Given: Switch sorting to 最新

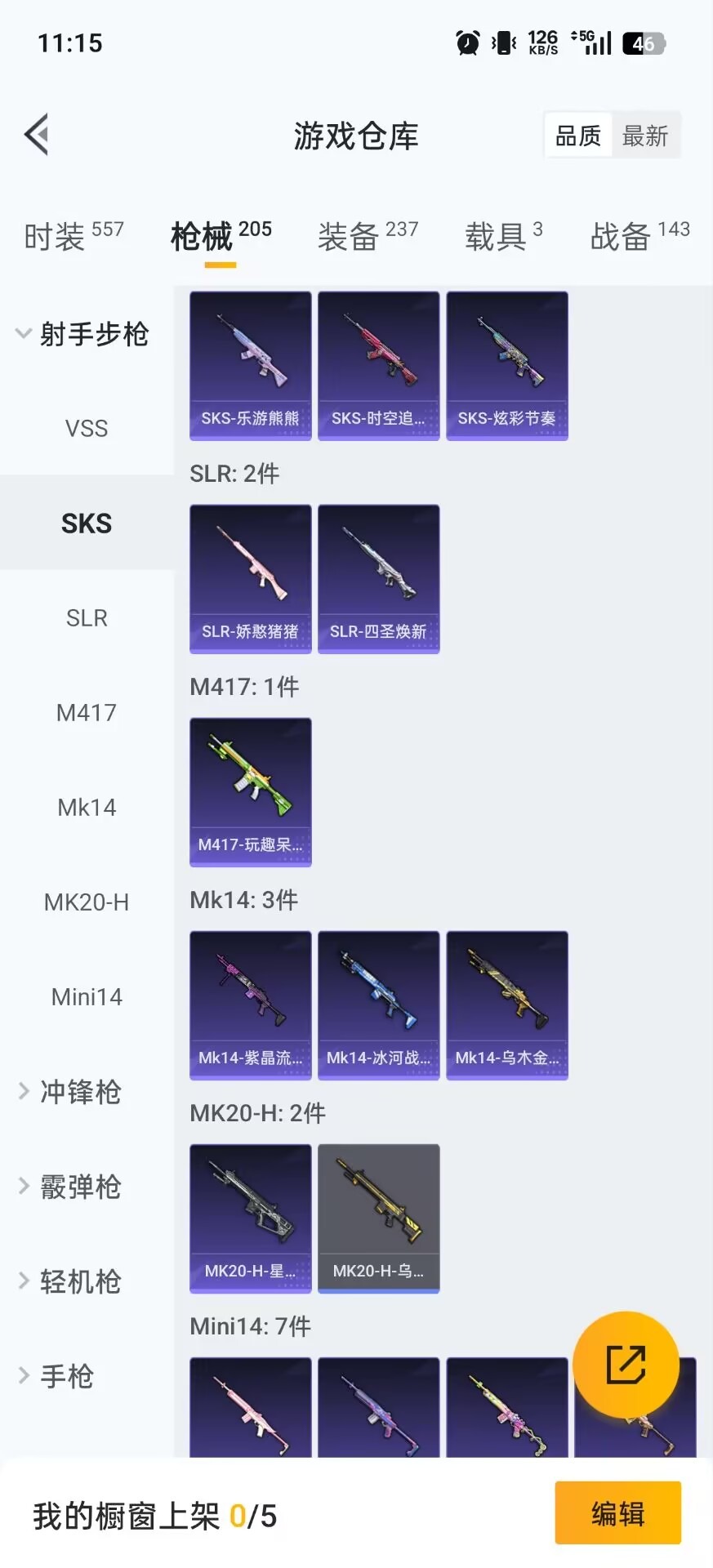Looking at the screenshot, I should [646, 136].
